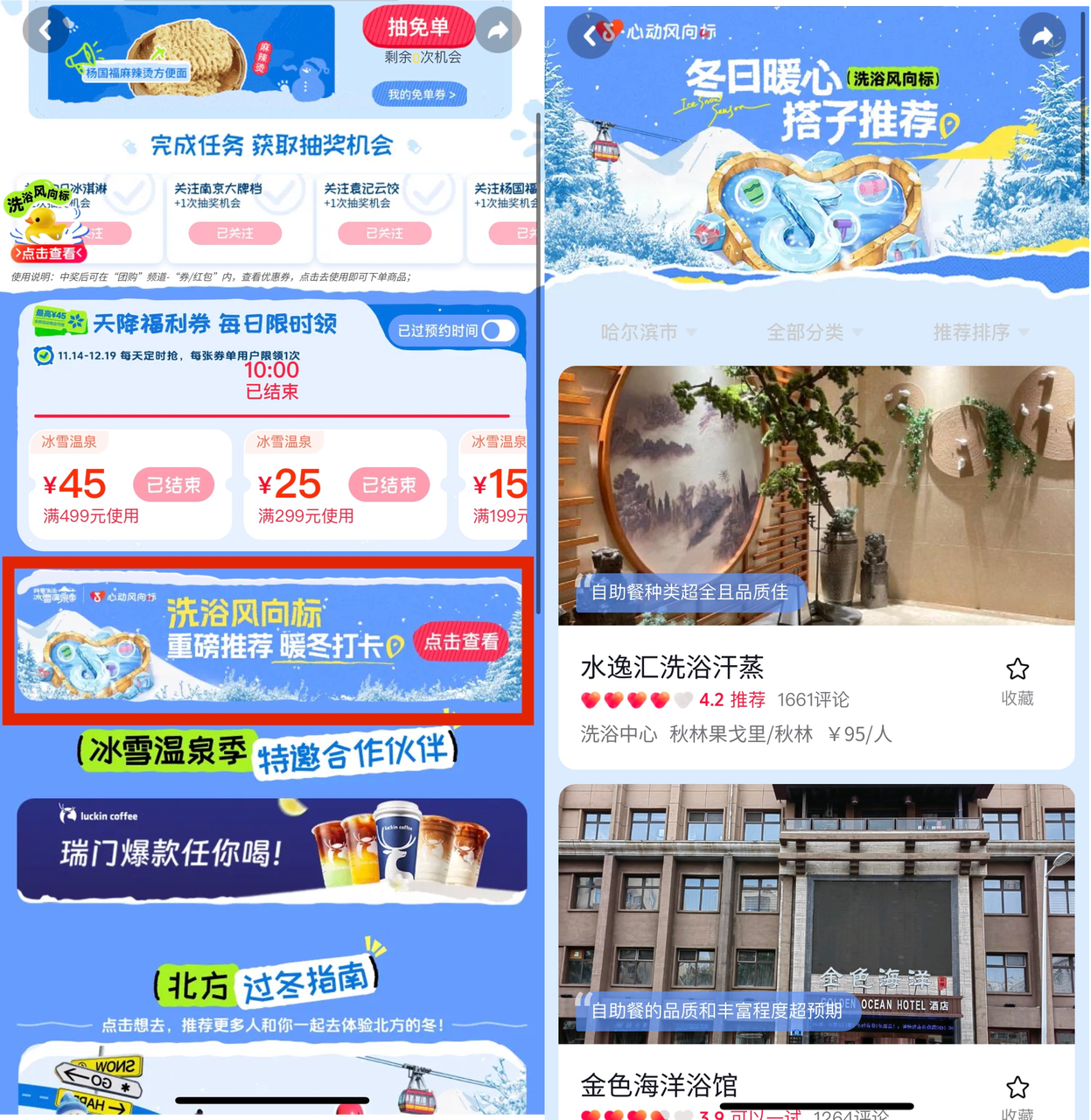Go back from the 心动风向标 page
1091x1120 pixels.
pos(591,36)
